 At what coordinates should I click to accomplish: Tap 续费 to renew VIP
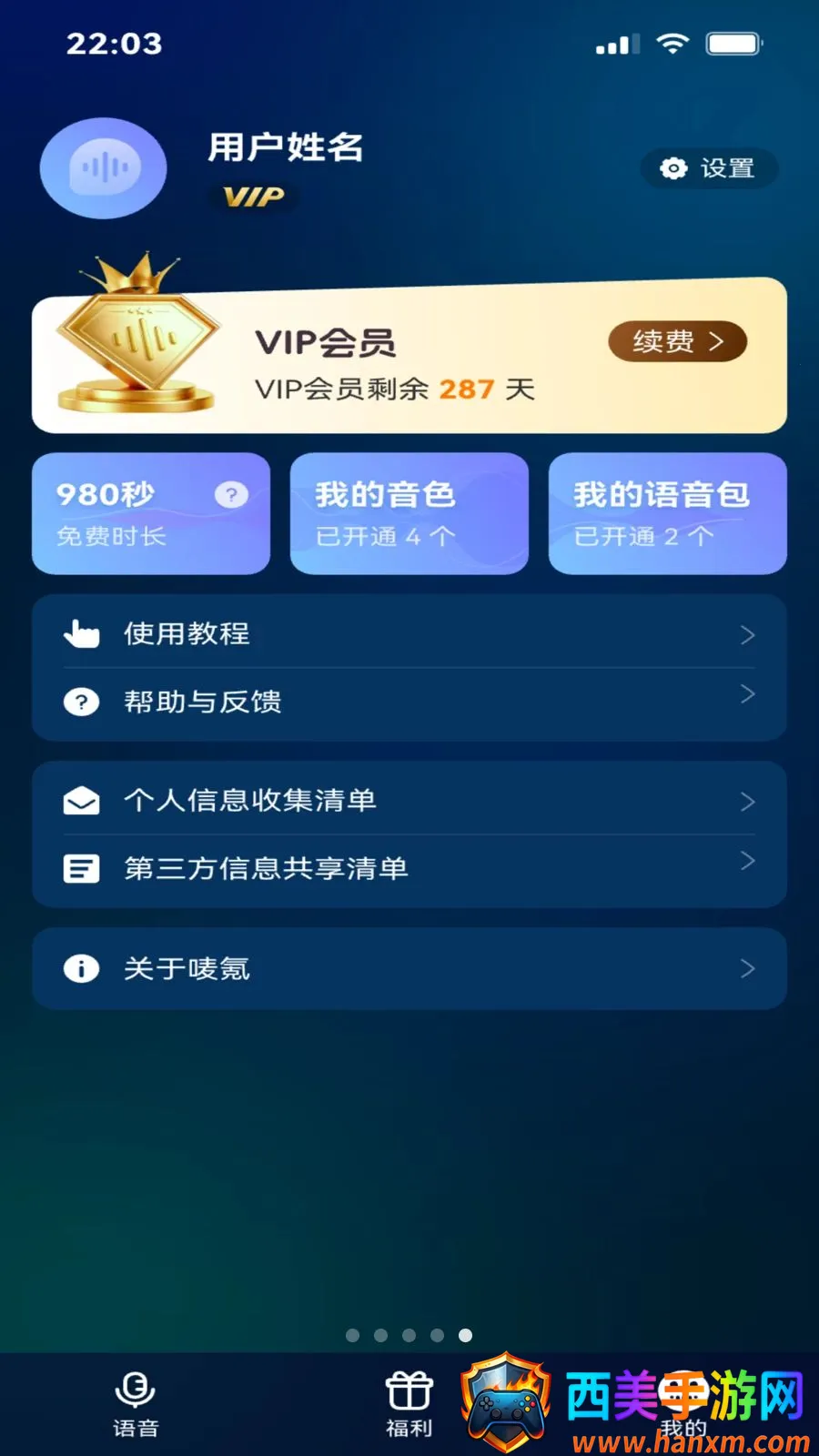click(x=678, y=341)
